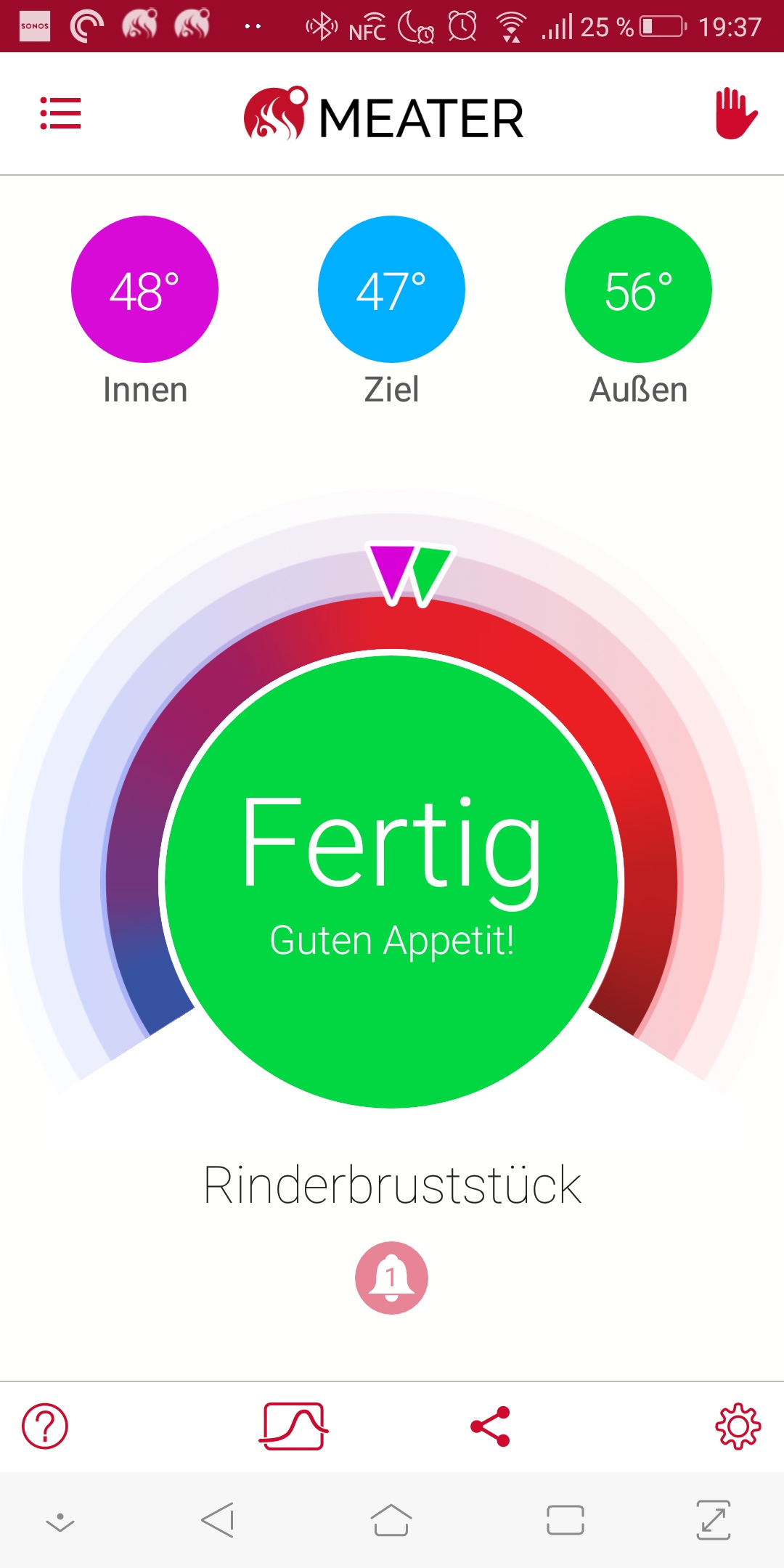Tap the green Fertig cook status circle

click(x=391, y=880)
